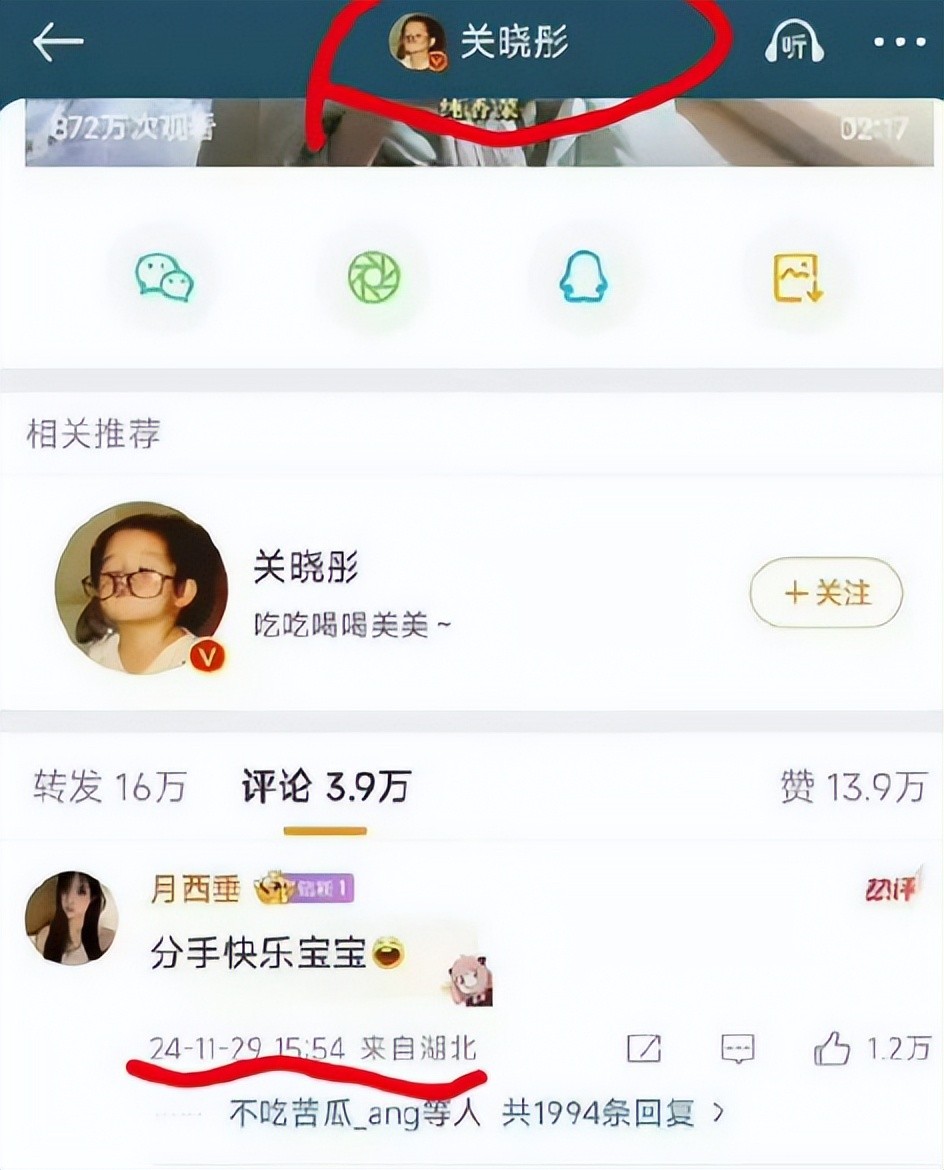
Task: Follow 关晓彤 with the +关注 button
Action: pos(826,593)
